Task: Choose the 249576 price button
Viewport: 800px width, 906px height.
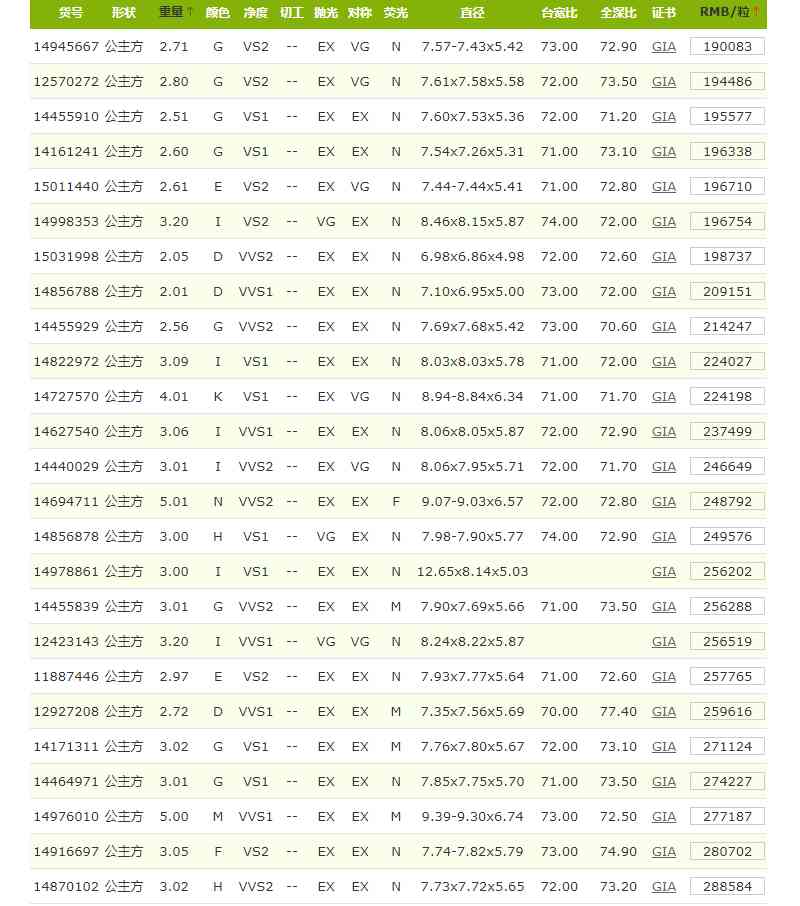Action: coord(727,536)
